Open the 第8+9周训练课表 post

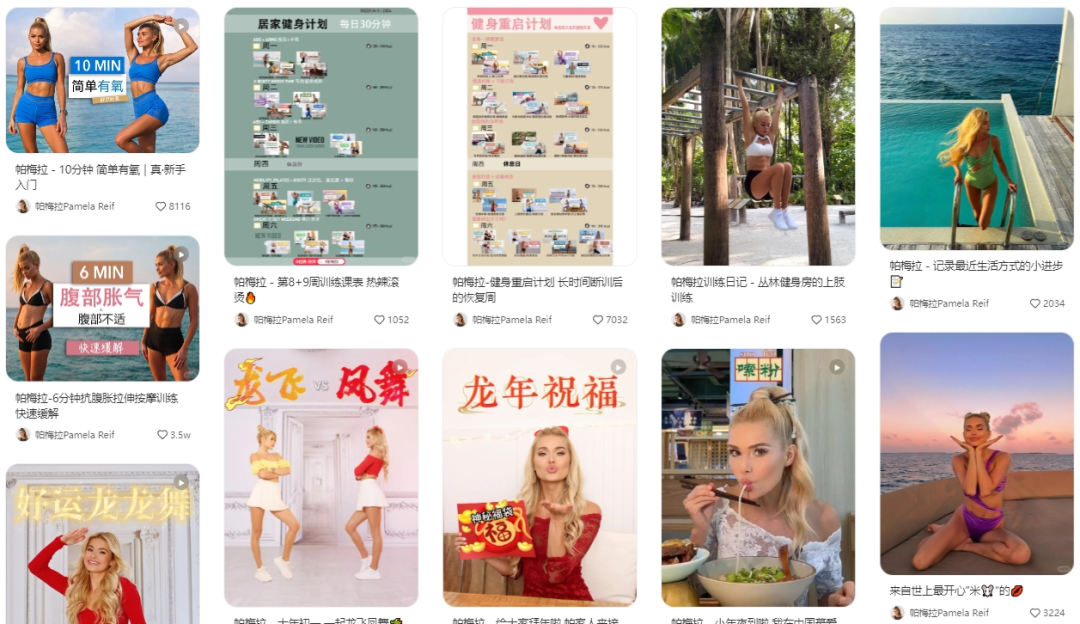320,136
